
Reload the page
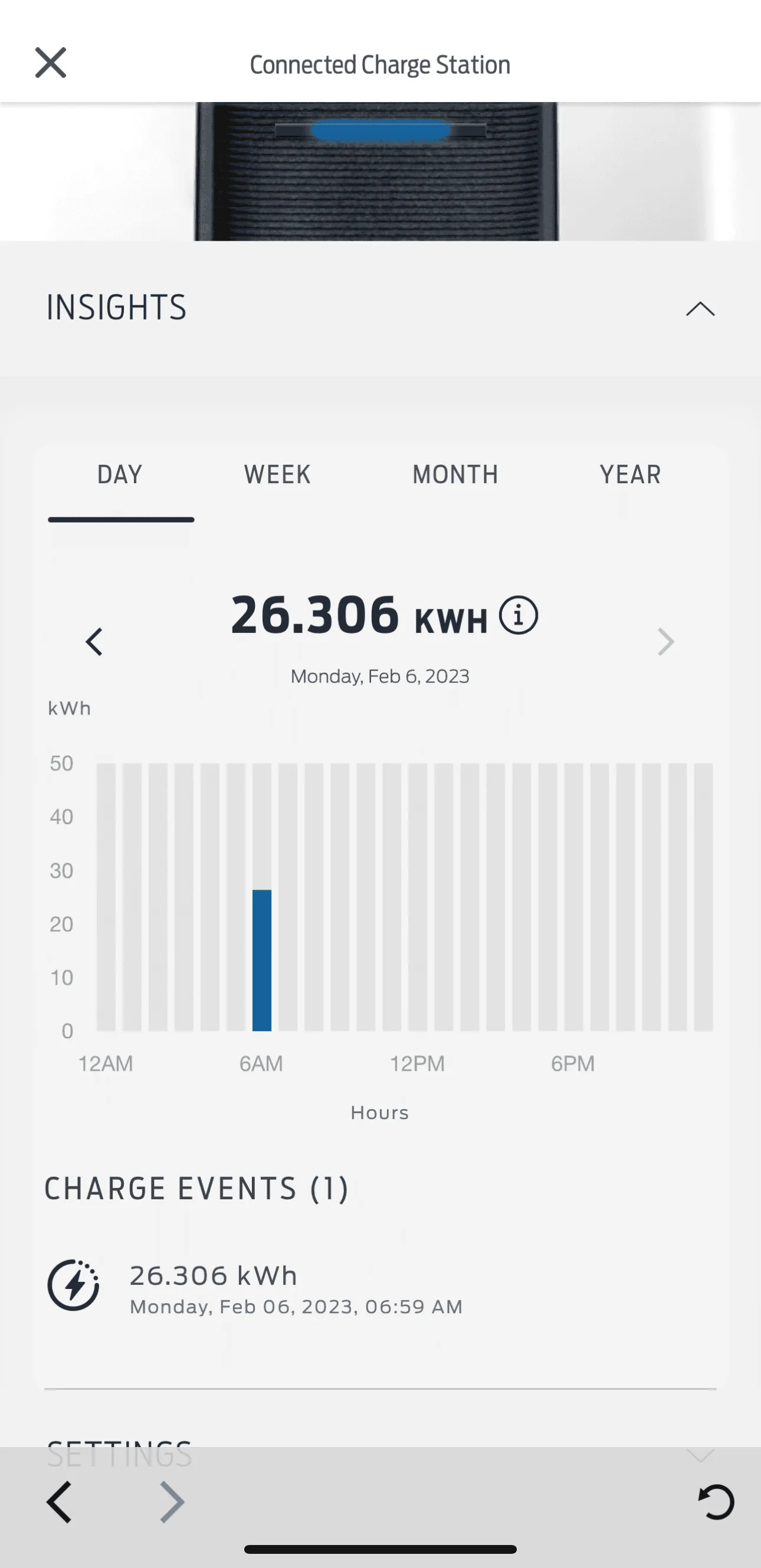point(716,1502)
